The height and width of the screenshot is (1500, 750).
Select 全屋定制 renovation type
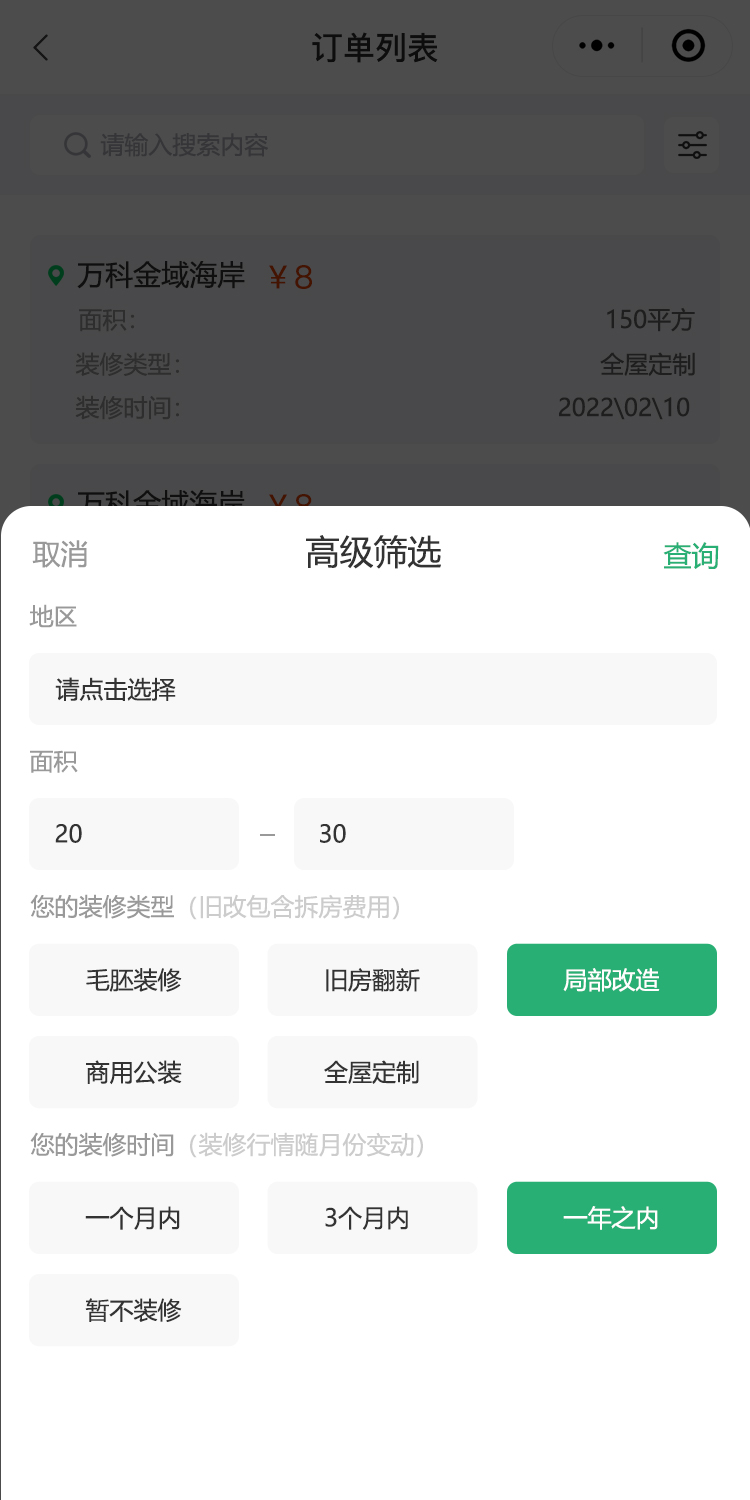point(372,1072)
